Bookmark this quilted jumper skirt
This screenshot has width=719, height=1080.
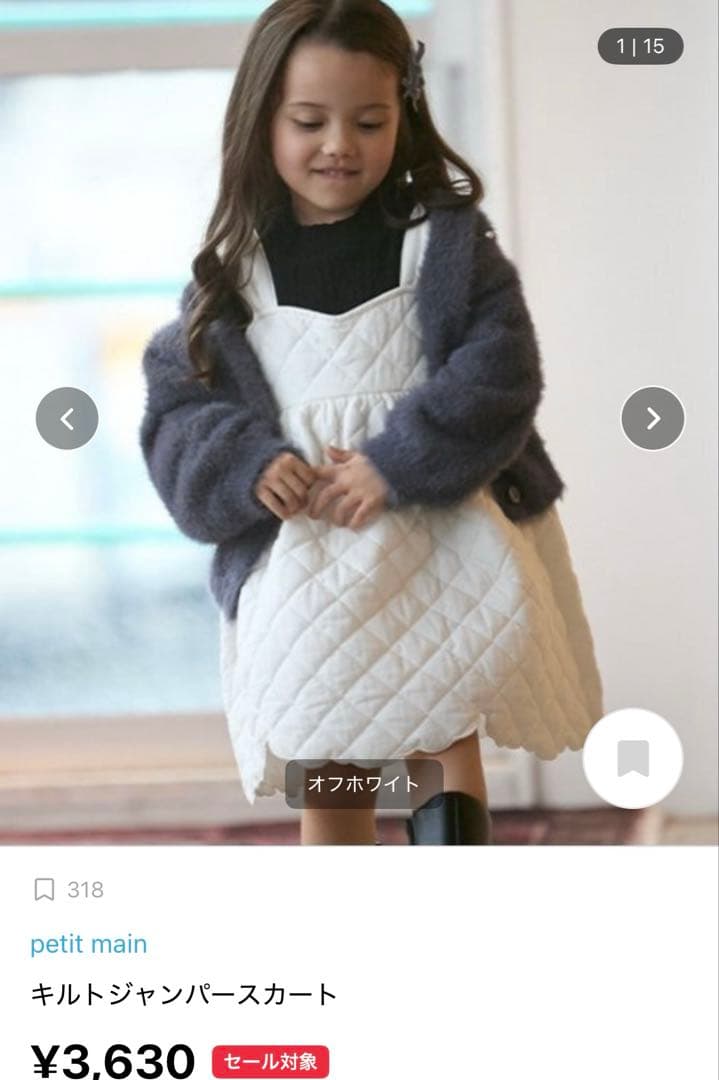tap(632, 758)
